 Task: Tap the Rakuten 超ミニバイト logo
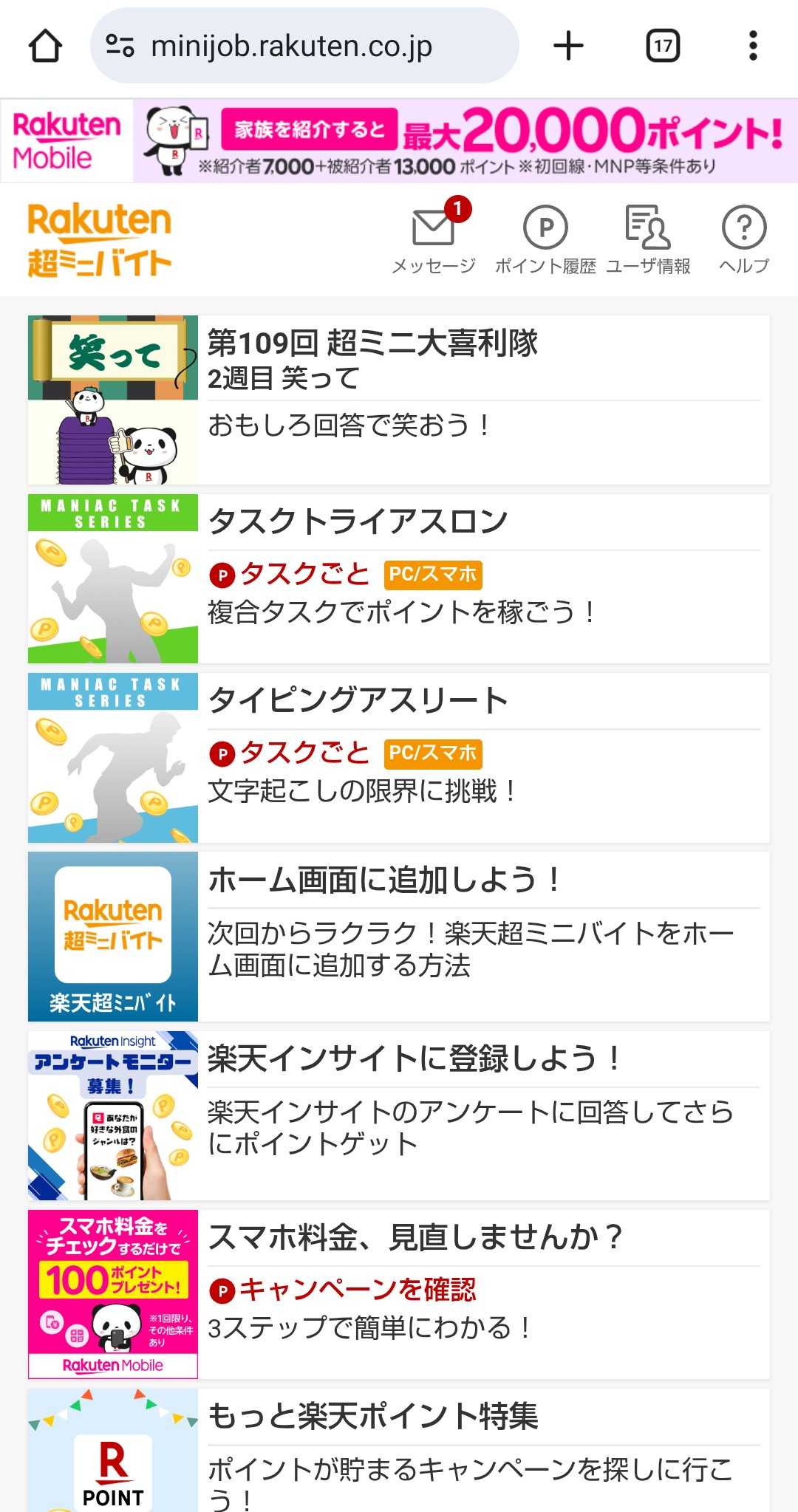[100, 240]
